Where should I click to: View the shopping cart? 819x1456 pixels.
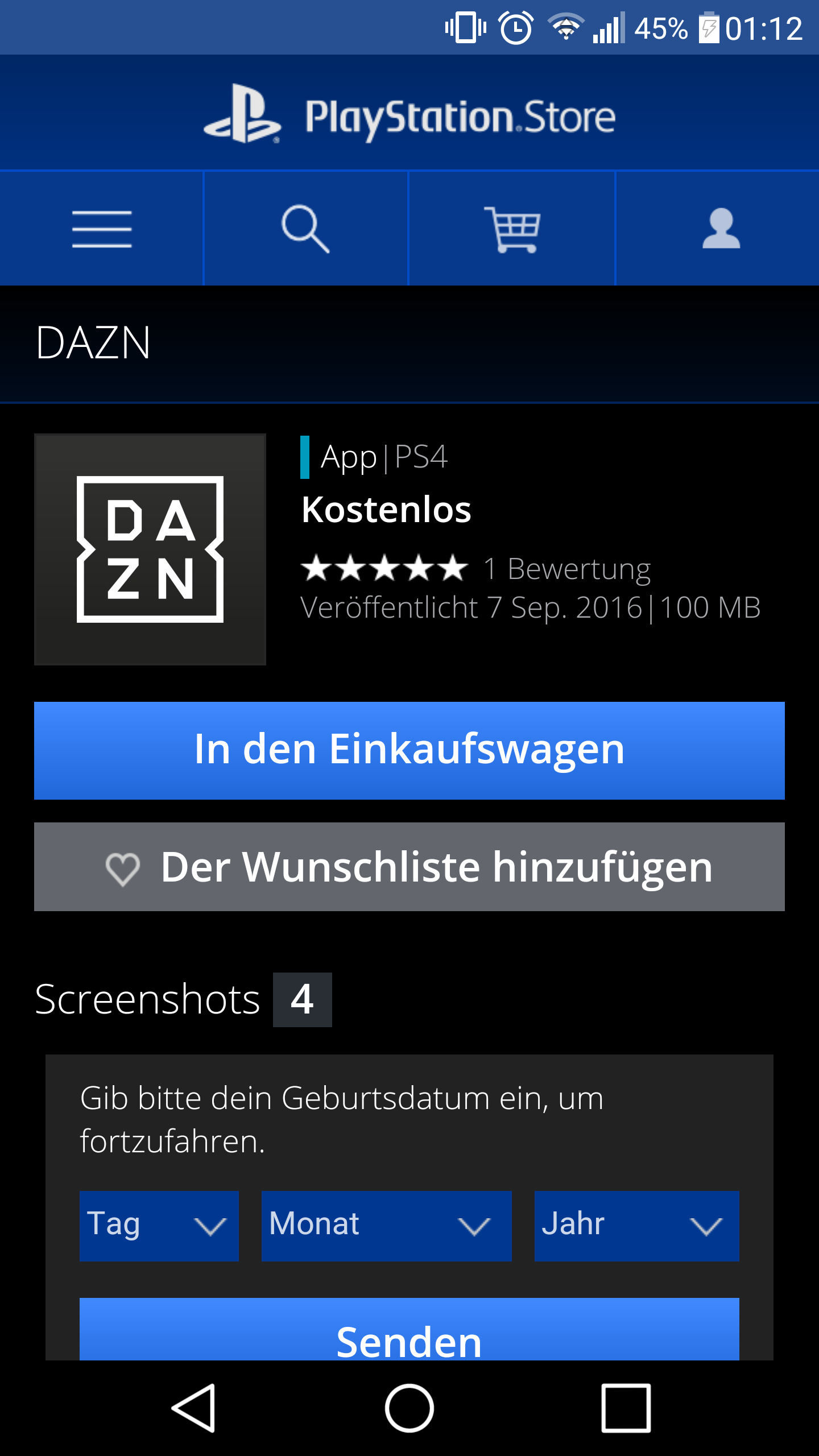click(512, 229)
